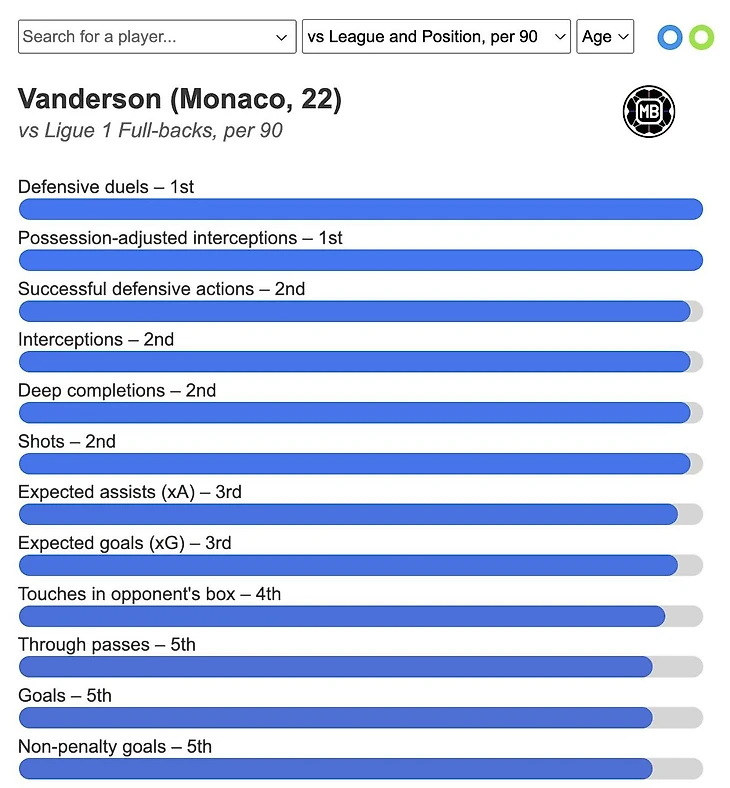
Task: Tap the blue circle button
Action: (x=670, y=38)
